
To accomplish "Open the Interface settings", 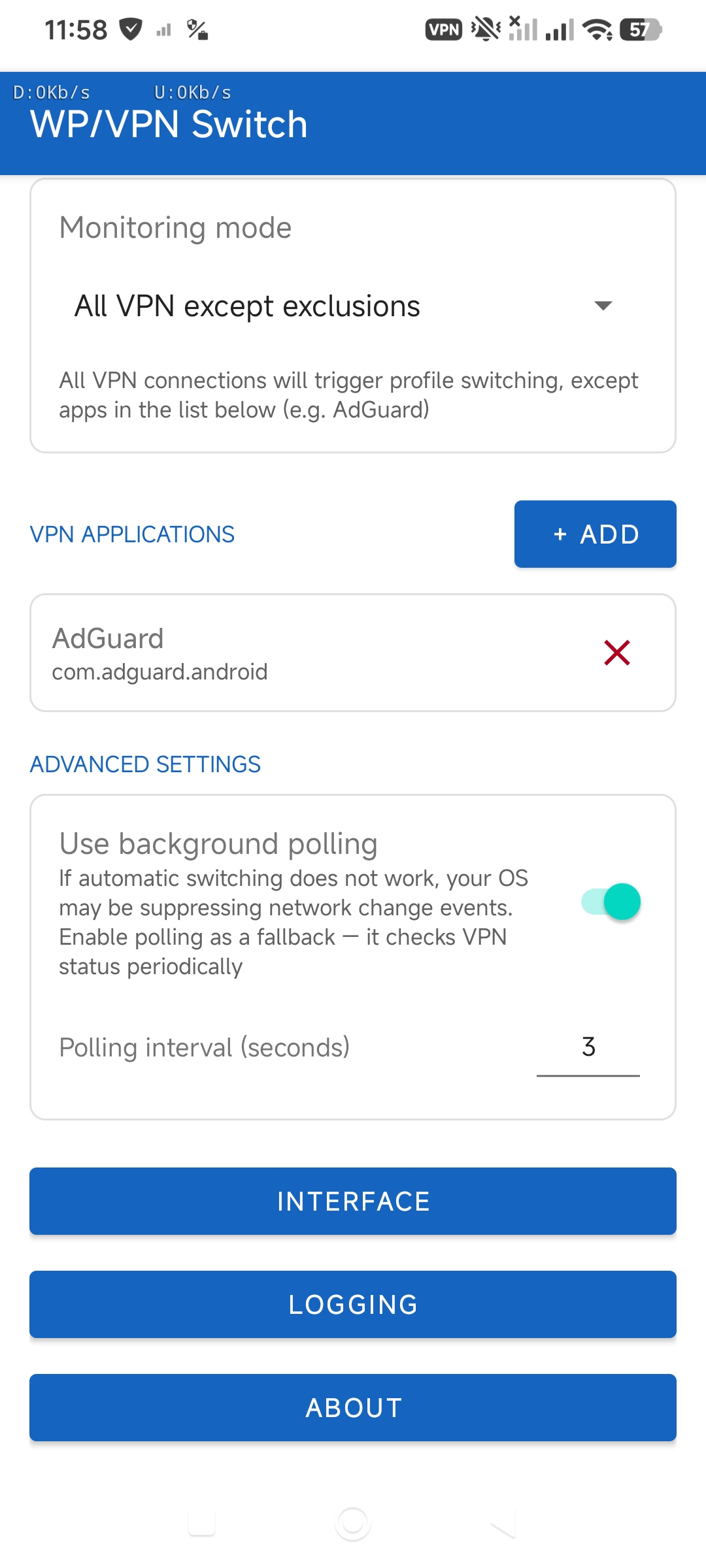I will [353, 1201].
